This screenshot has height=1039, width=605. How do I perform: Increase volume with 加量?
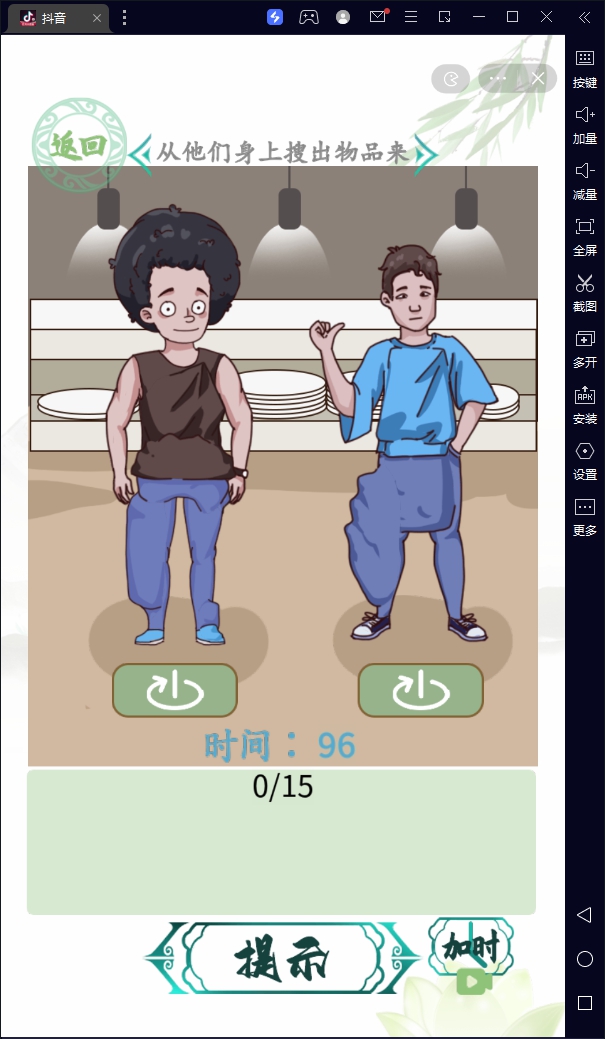[585, 124]
